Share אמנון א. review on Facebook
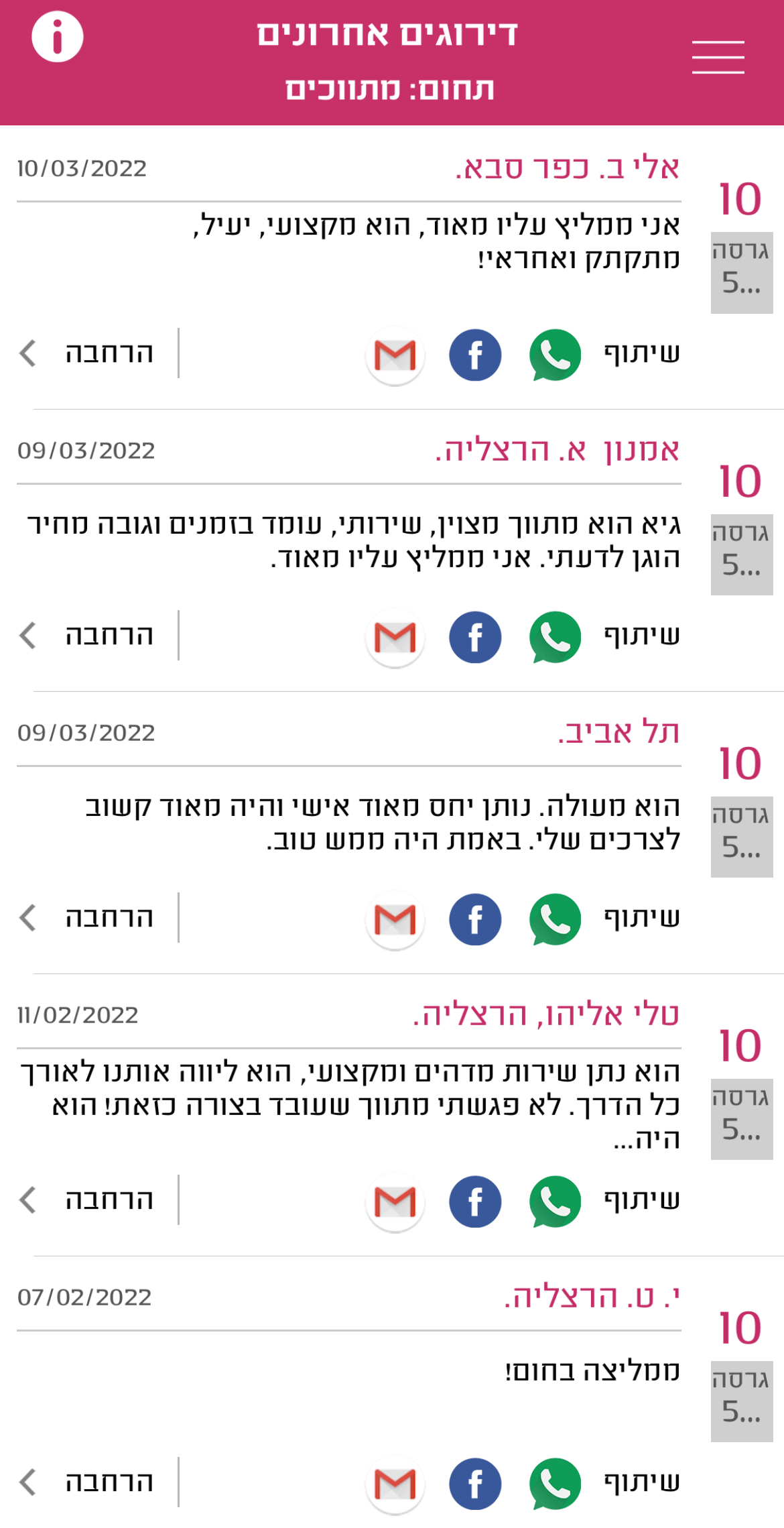The width and height of the screenshot is (784, 1528). pos(475,637)
